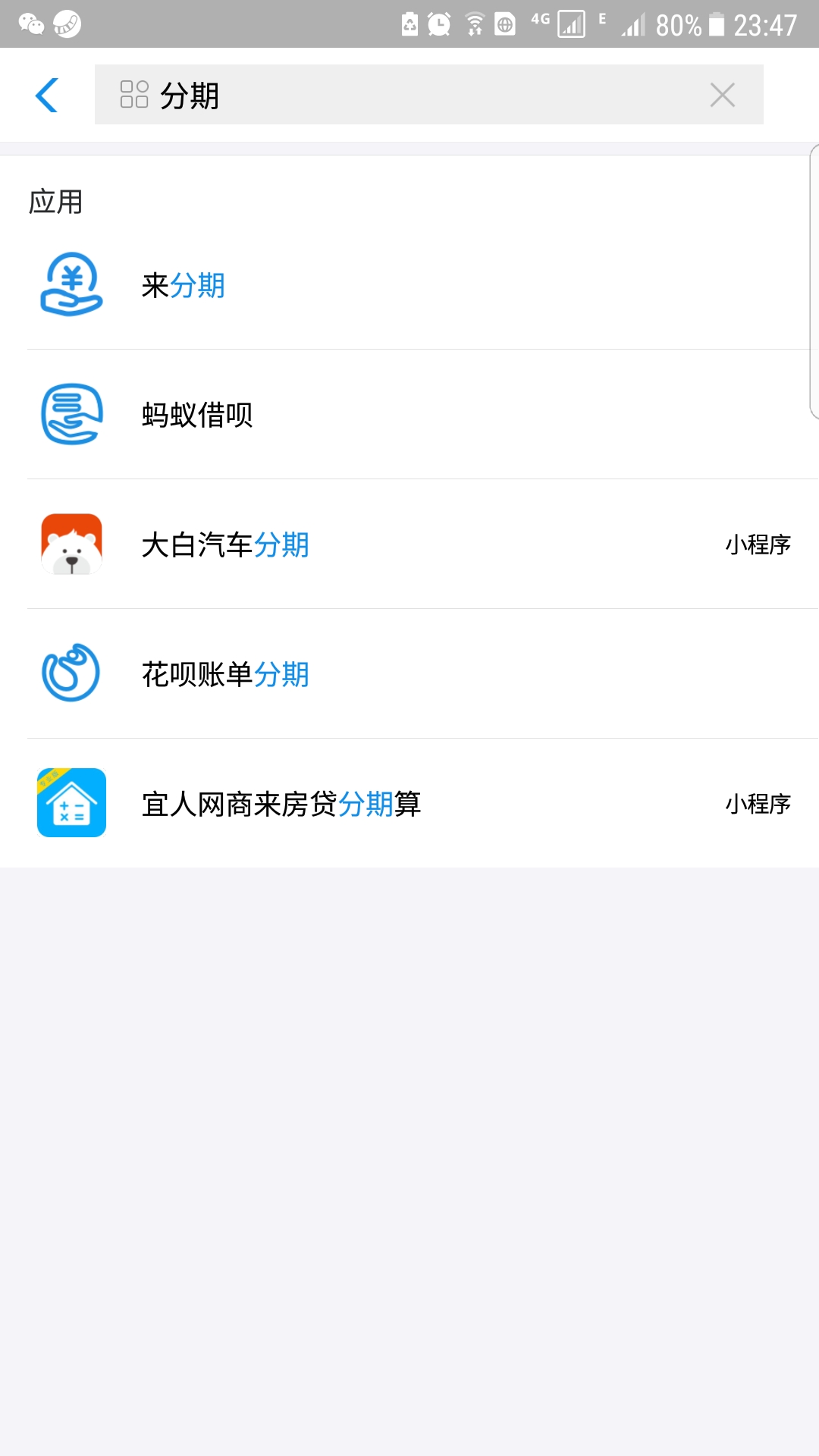Clear the search text with the X
The image size is (819, 1456).
pyautogui.click(x=722, y=96)
